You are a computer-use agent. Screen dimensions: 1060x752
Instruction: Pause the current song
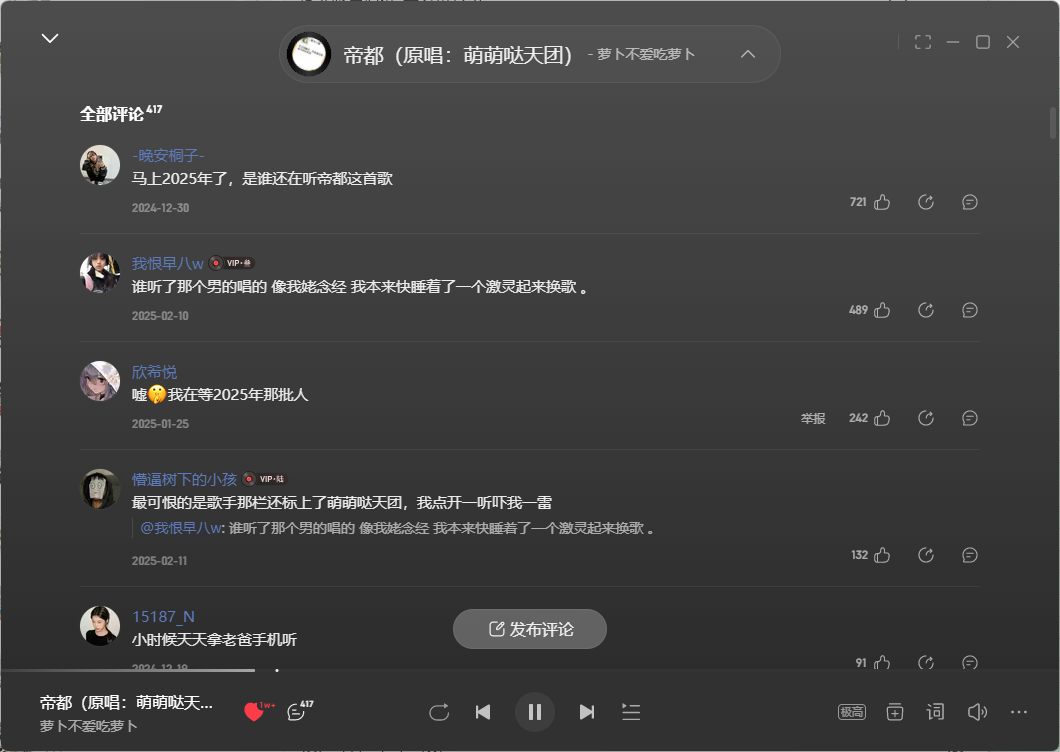(x=535, y=712)
